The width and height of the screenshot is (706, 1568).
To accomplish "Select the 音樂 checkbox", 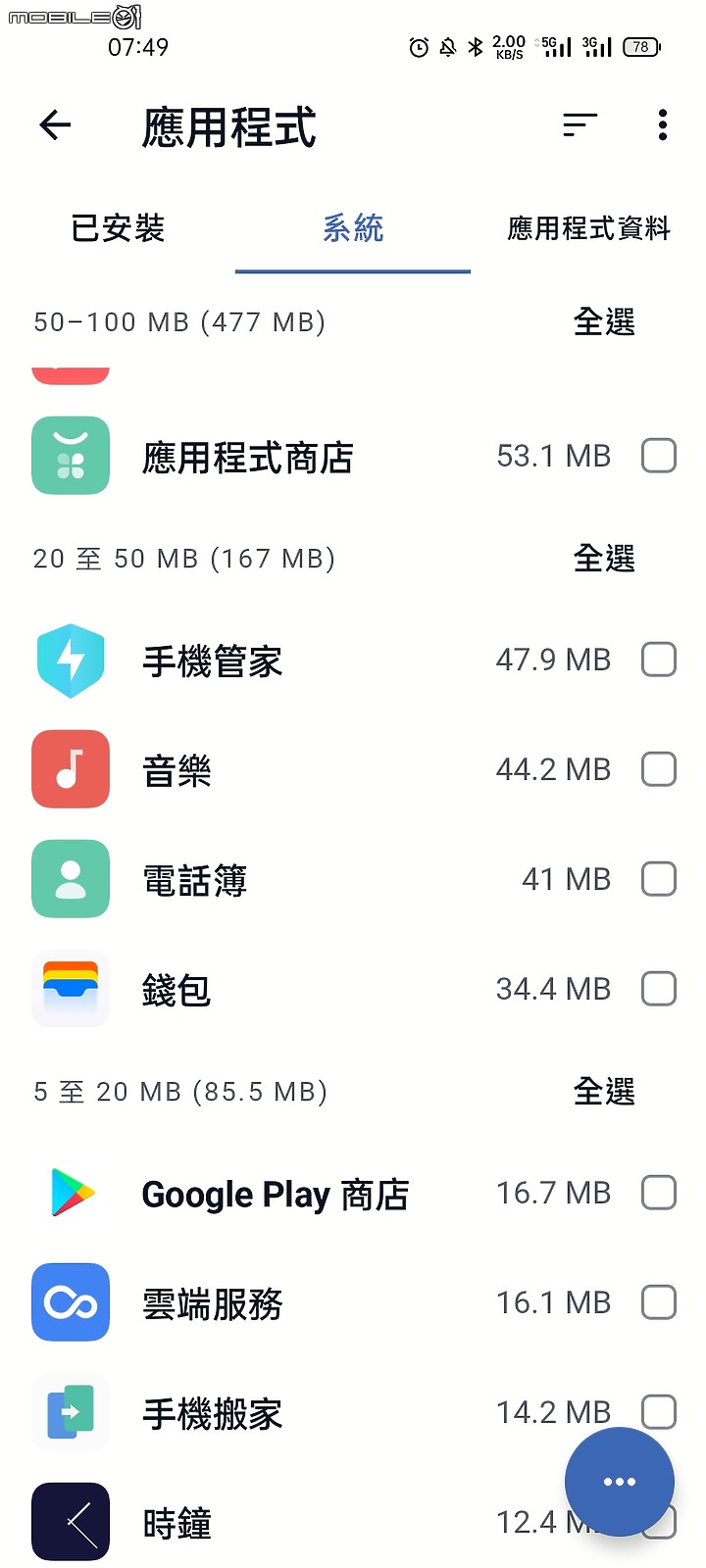I will (659, 769).
